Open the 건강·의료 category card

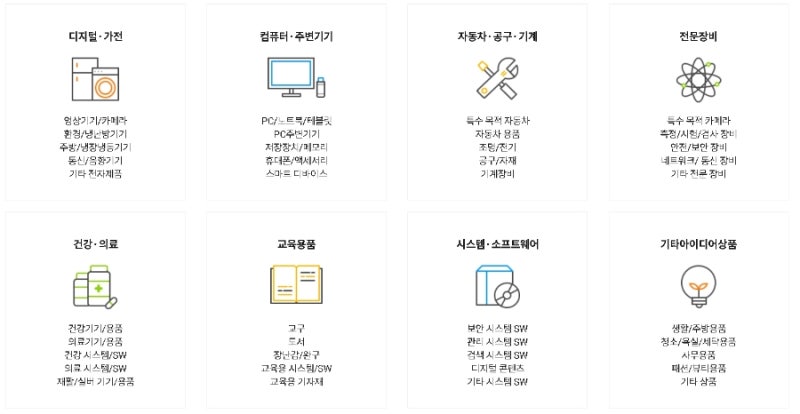click(x=95, y=310)
